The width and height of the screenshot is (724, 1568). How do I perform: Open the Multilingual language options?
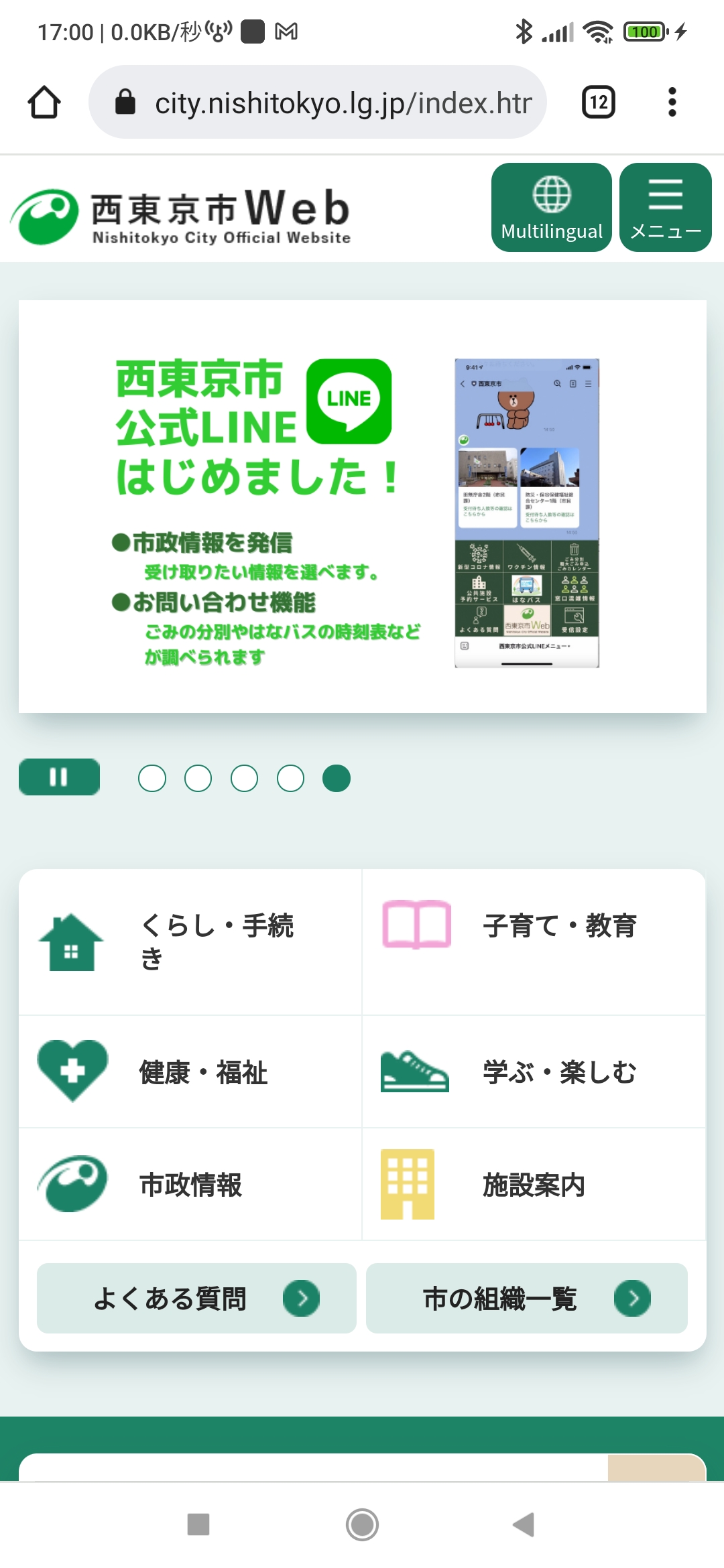tap(551, 208)
